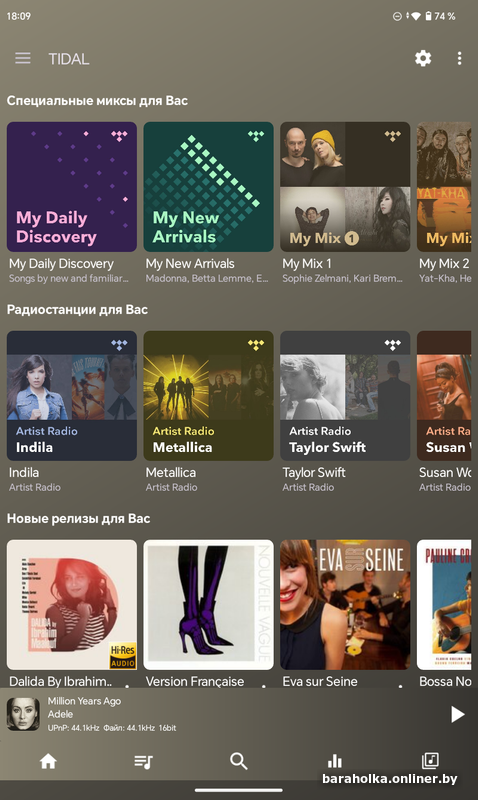This screenshot has height=800, width=478.
Task: Start the Metallica artist radio
Action: [x=209, y=396]
